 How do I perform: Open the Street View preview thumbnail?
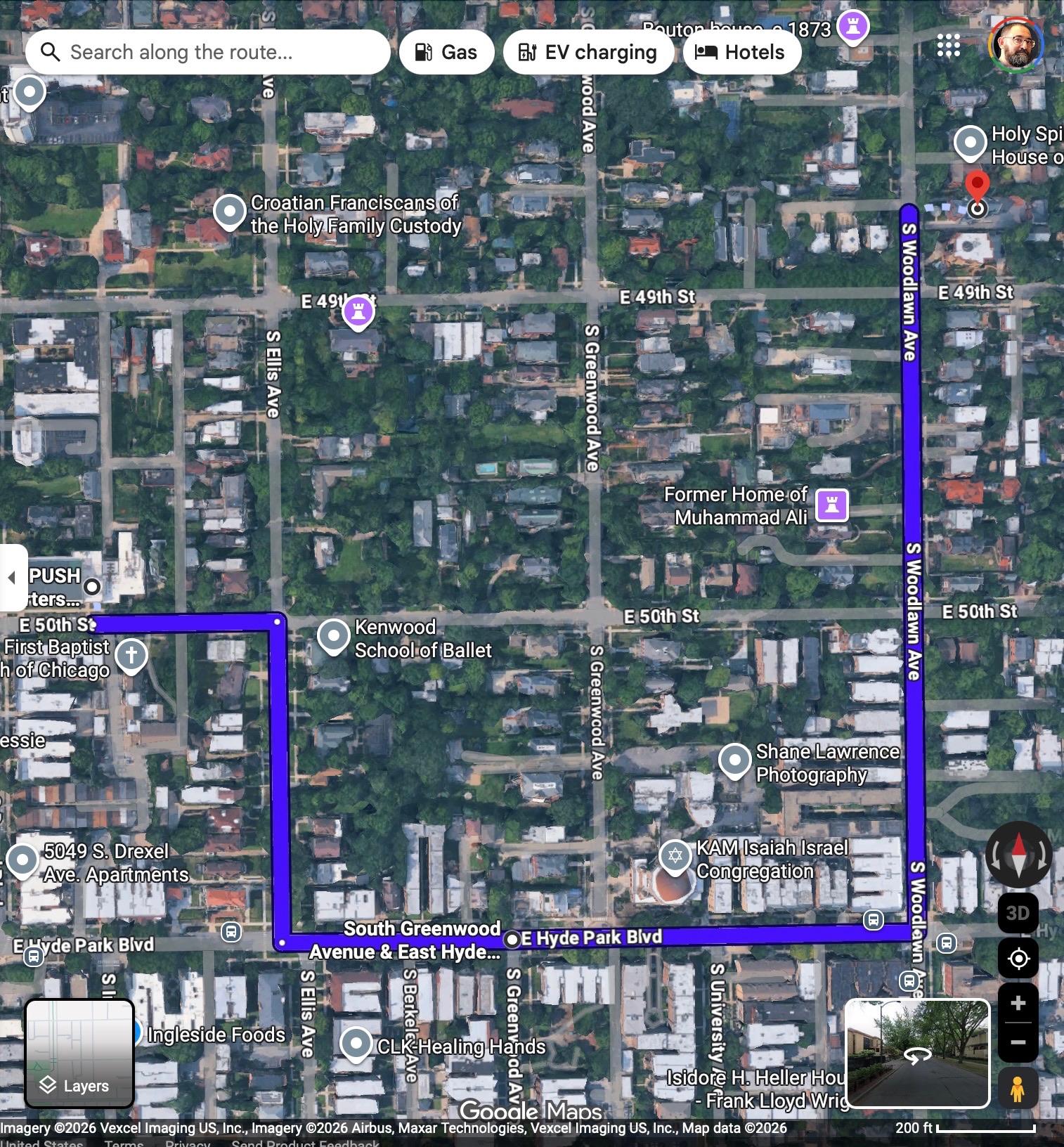(917, 1052)
